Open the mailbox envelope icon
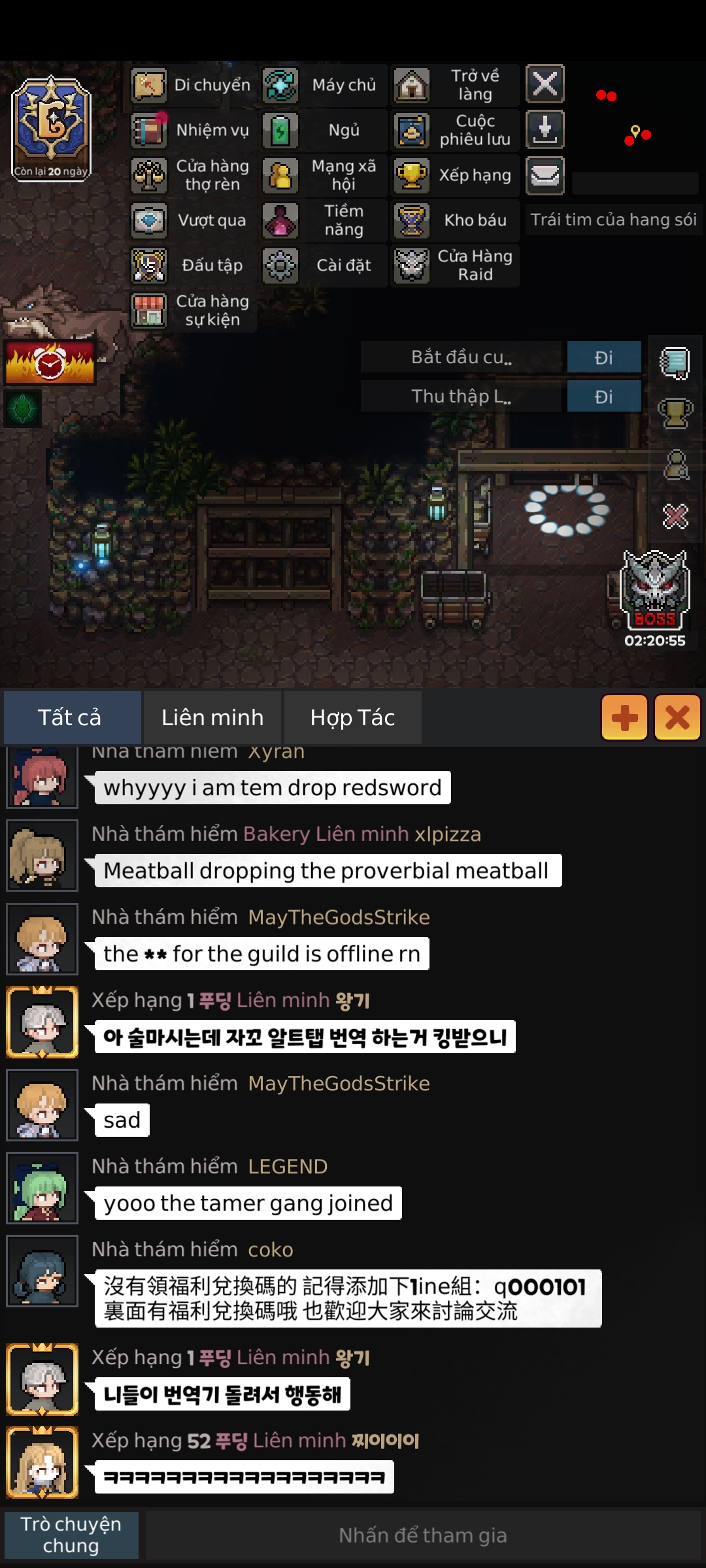Screen dimensions: 706x1568 coord(545,175)
